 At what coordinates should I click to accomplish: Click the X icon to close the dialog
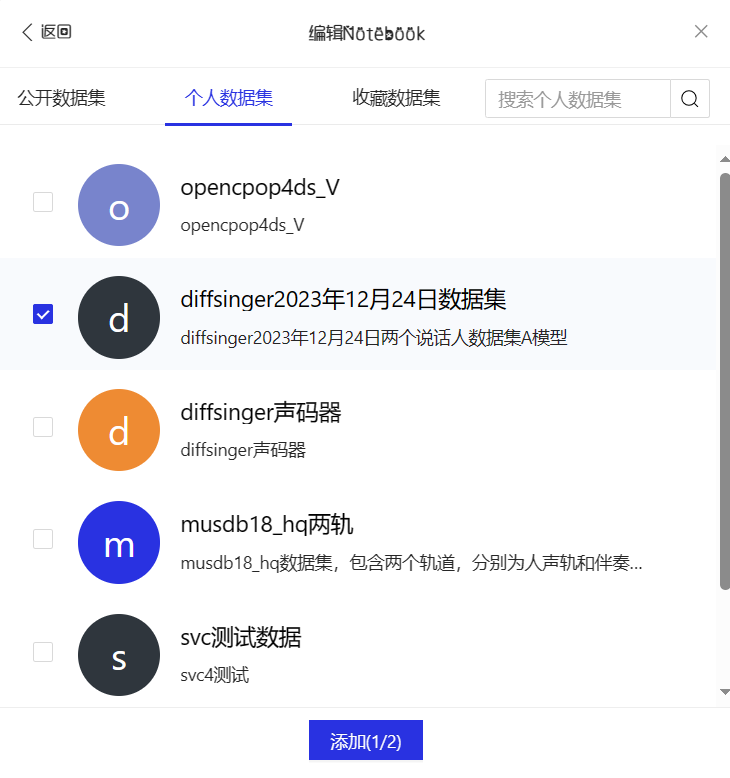(701, 31)
